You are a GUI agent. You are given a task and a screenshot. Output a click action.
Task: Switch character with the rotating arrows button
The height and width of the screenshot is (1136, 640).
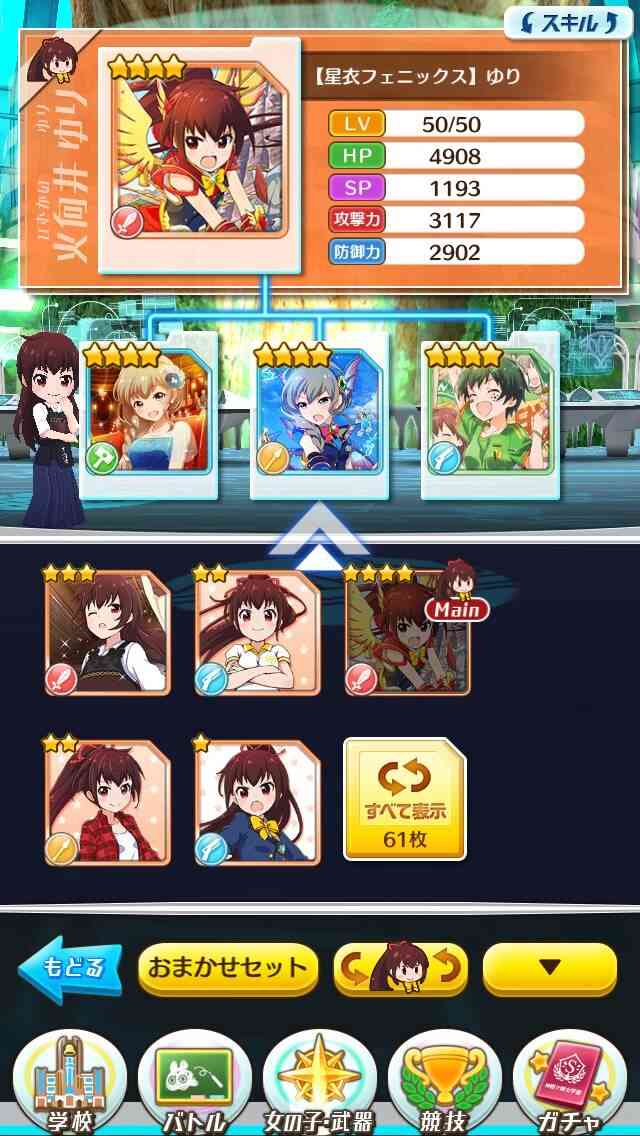point(400,969)
